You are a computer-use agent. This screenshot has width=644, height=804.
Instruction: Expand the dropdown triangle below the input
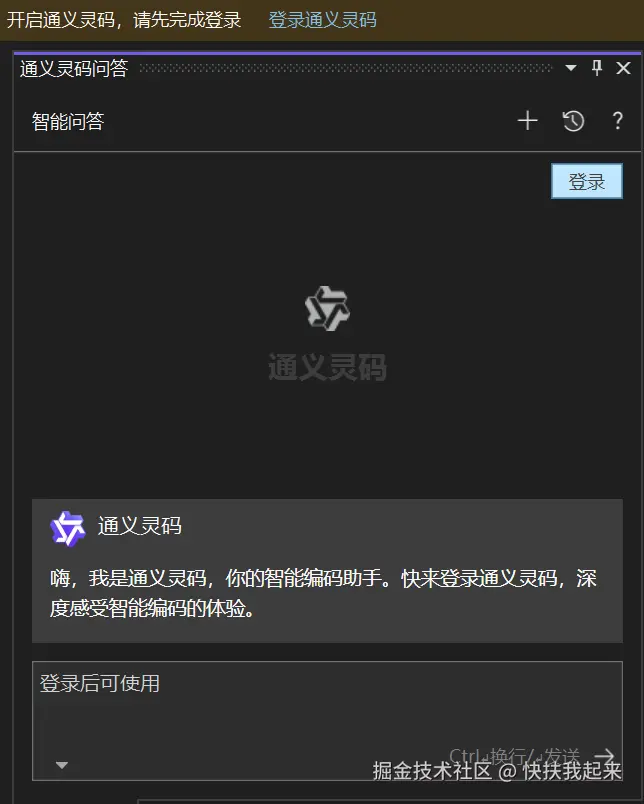pos(62,765)
